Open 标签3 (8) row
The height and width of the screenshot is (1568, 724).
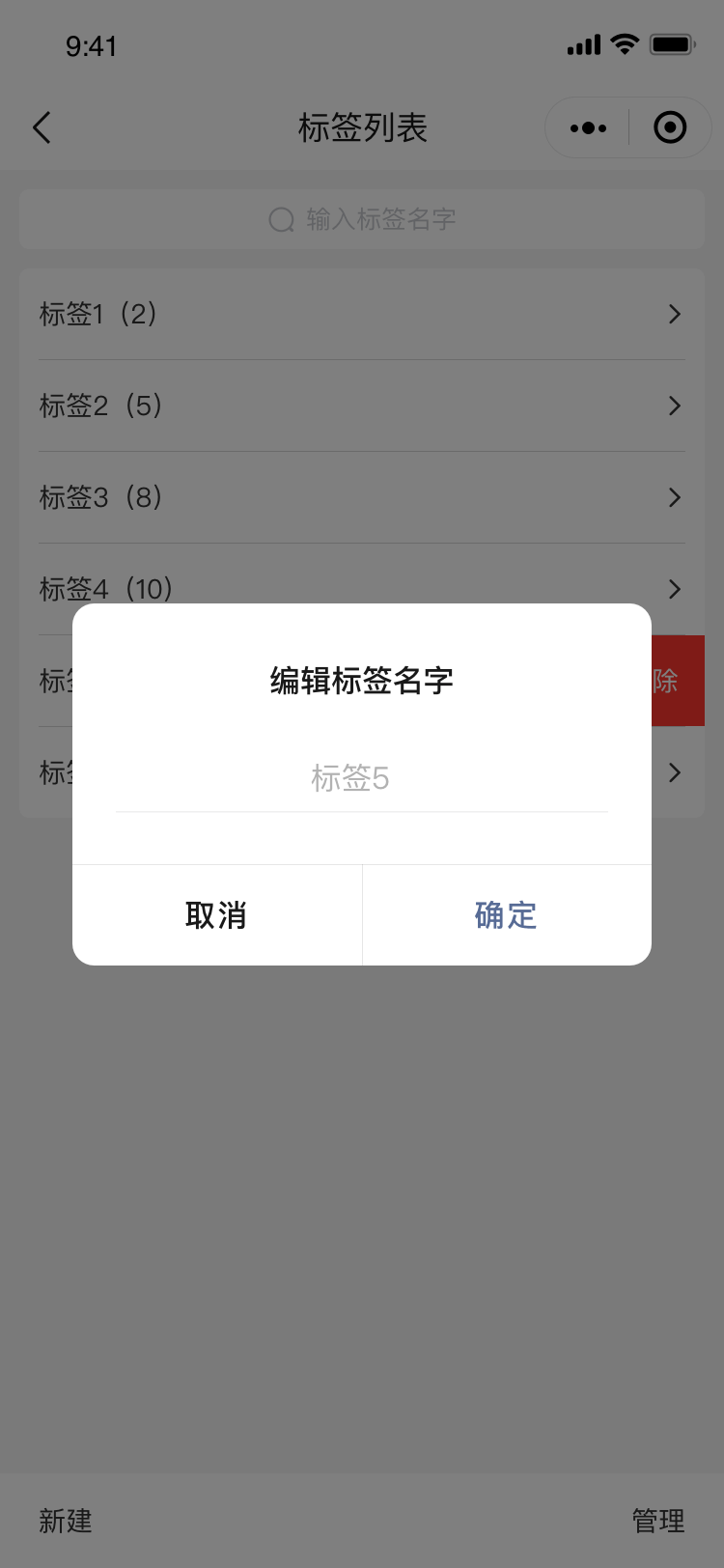click(362, 497)
